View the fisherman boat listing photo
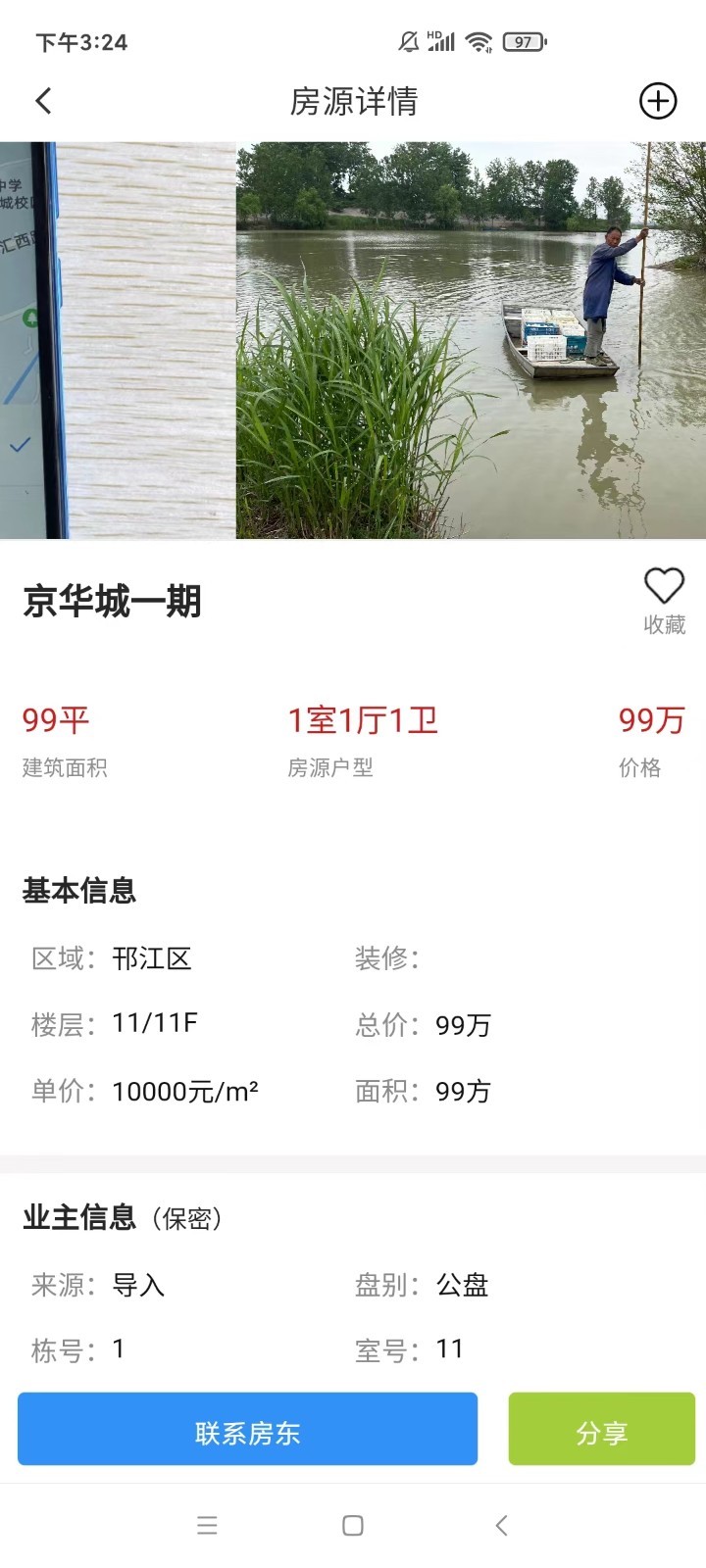 [471, 341]
